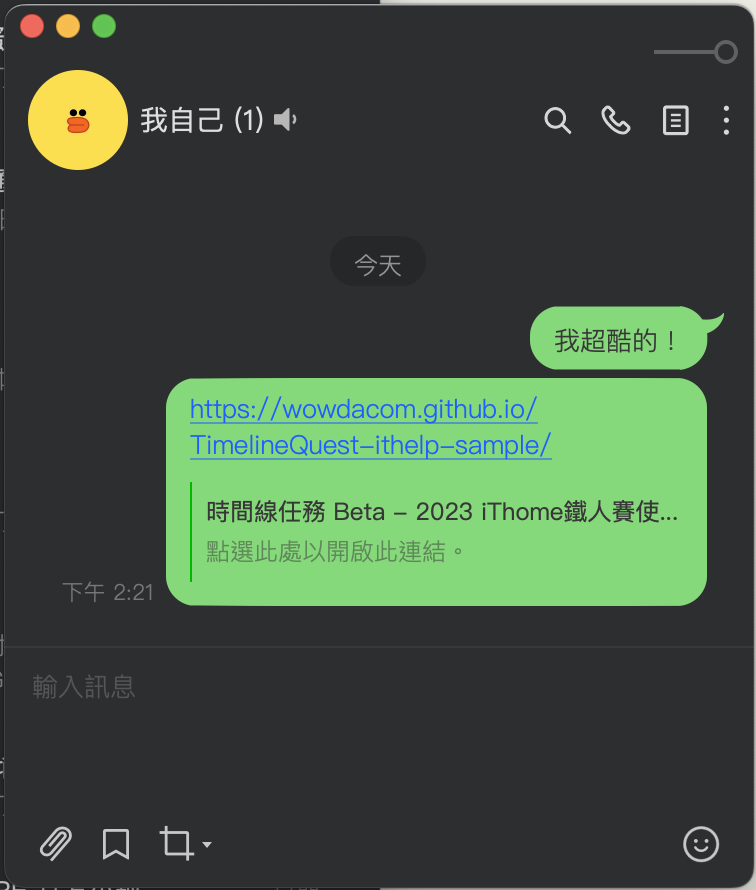Open the emoji sticker picker

(701, 844)
